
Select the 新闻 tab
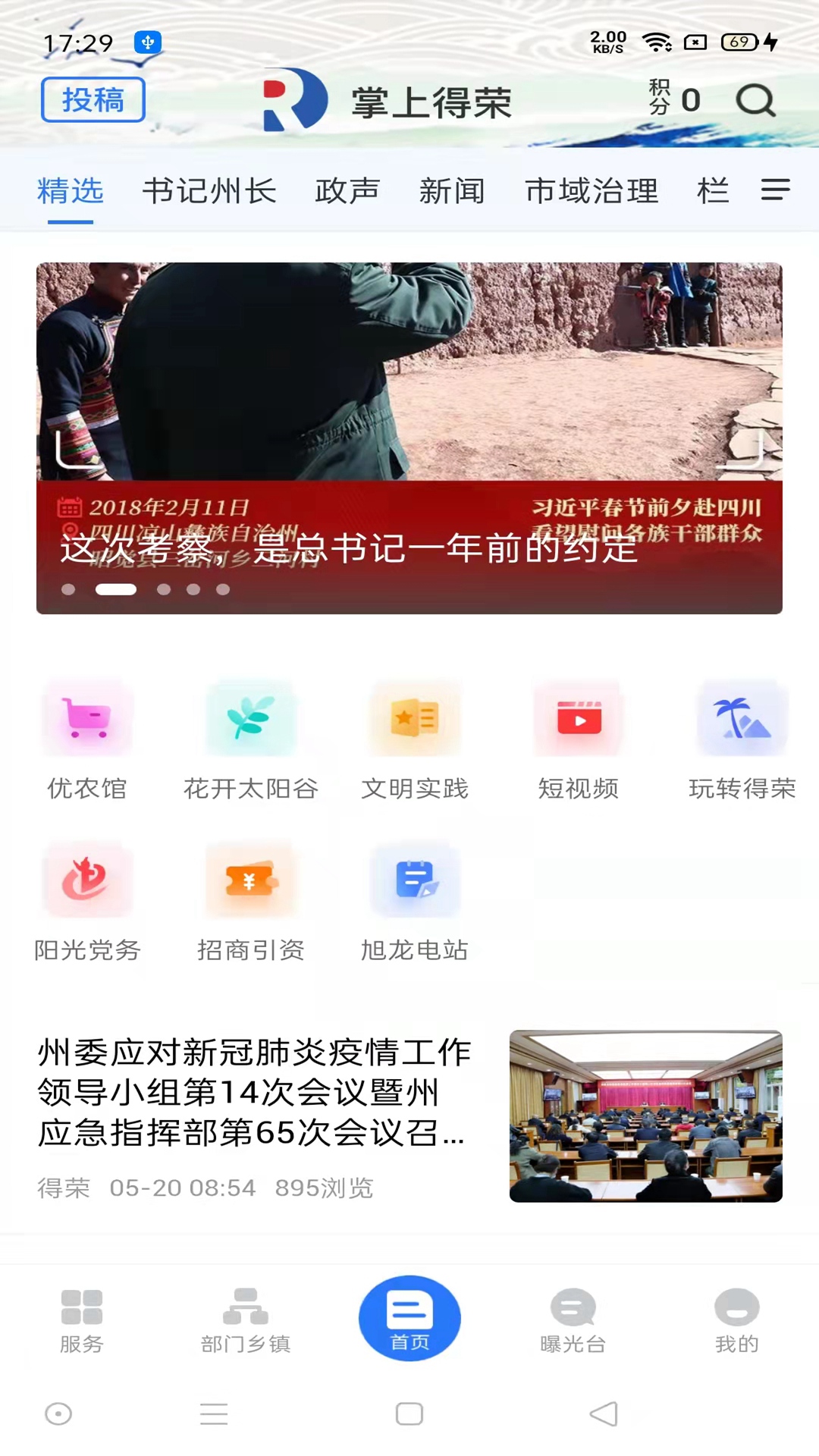coord(452,190)
